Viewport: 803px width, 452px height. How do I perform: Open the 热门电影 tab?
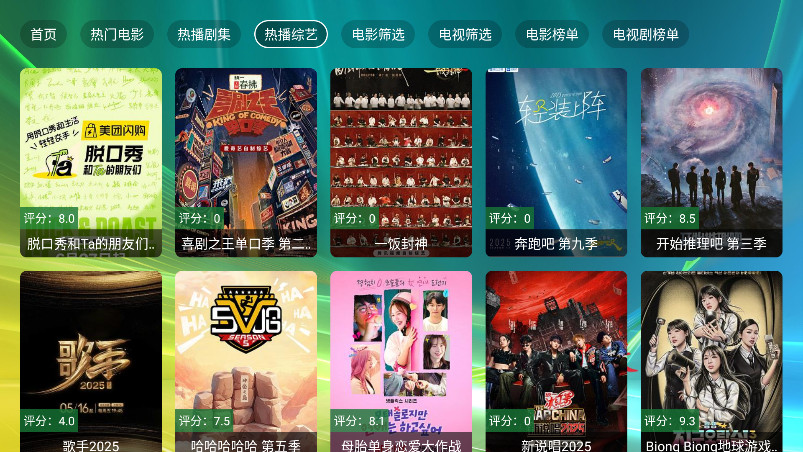[x=117, y=34]
